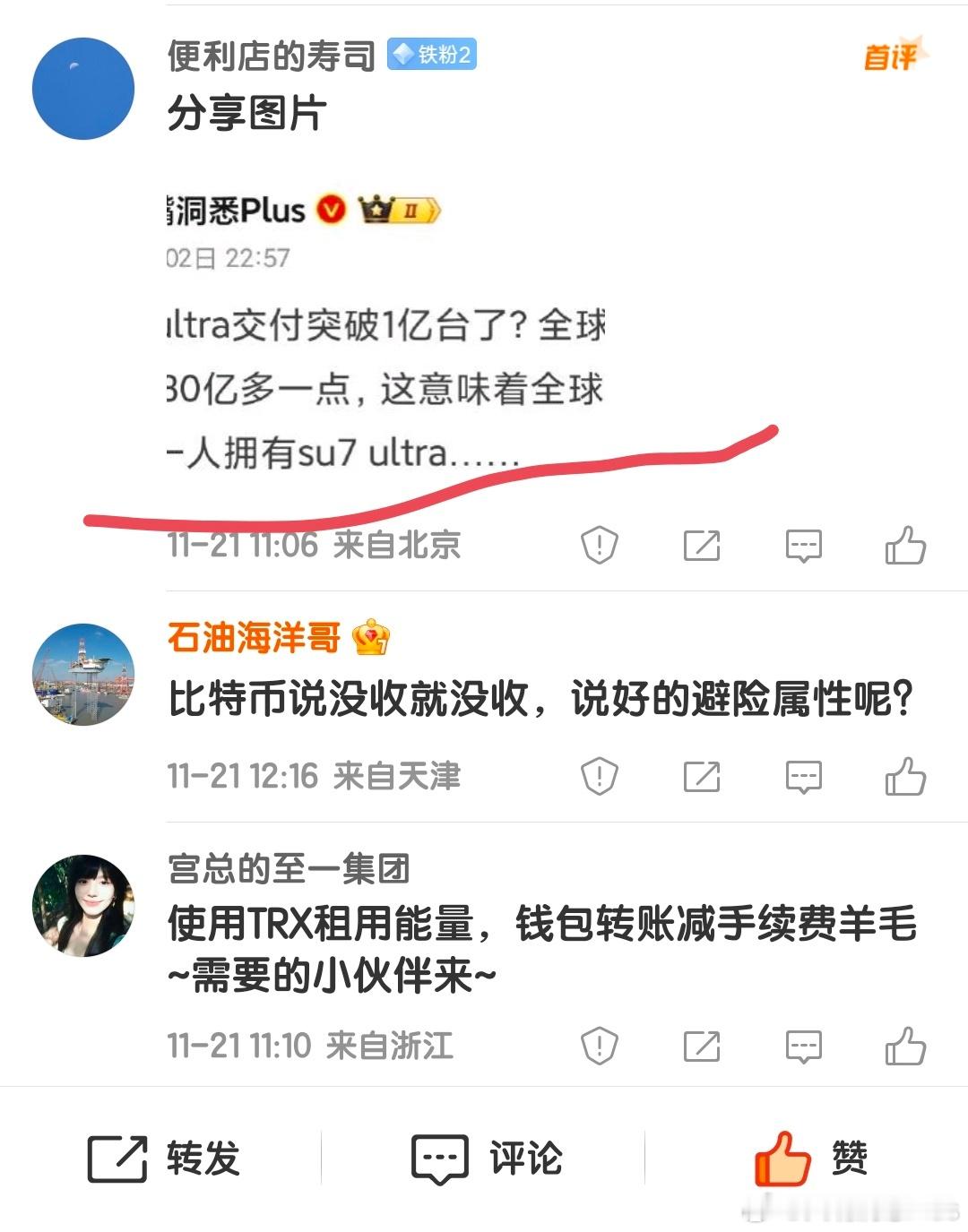The width and height of the screenshot is (968, 1232).
Task: Report 便利店的寿司's comment via shield icon
Action: coord(599,544)
